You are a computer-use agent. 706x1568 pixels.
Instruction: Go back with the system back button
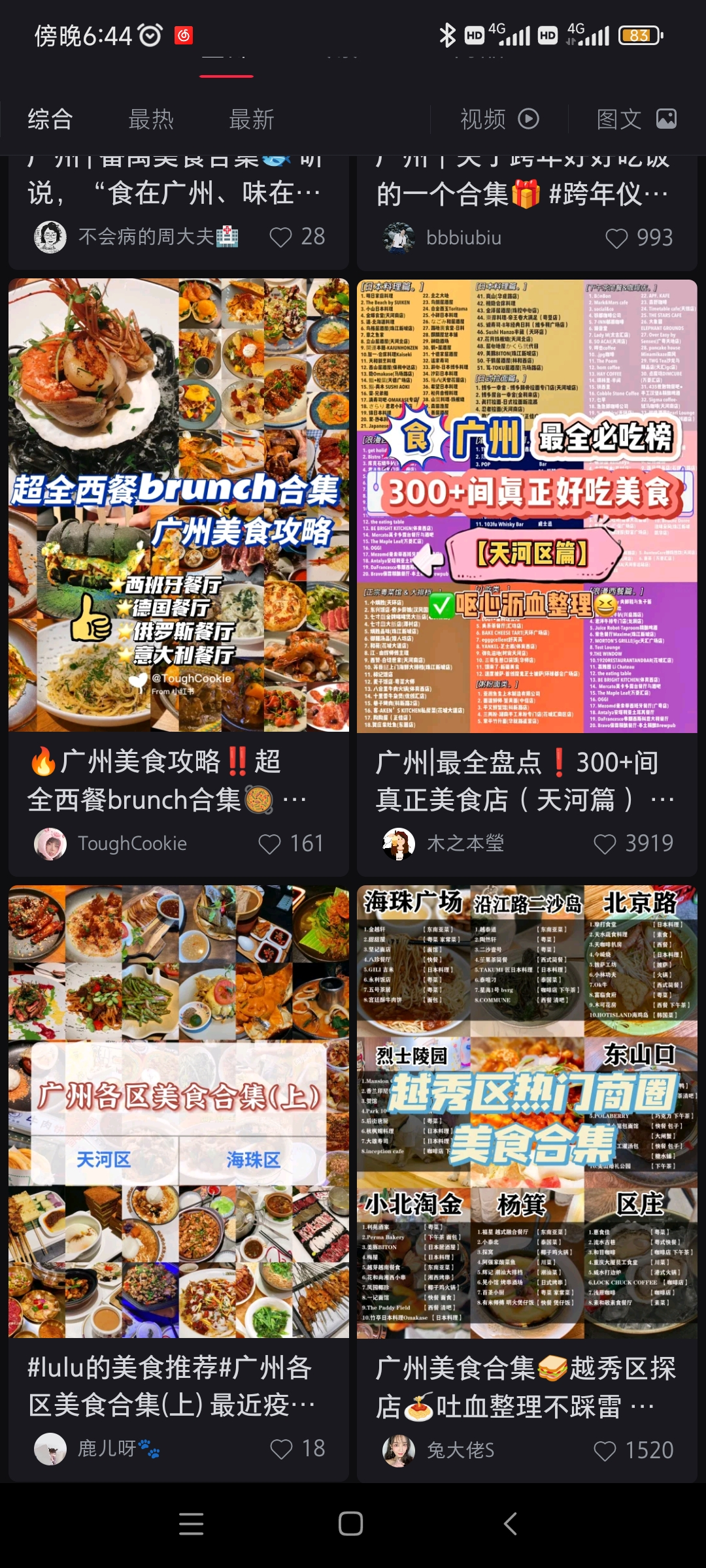tap(511, 1523)
